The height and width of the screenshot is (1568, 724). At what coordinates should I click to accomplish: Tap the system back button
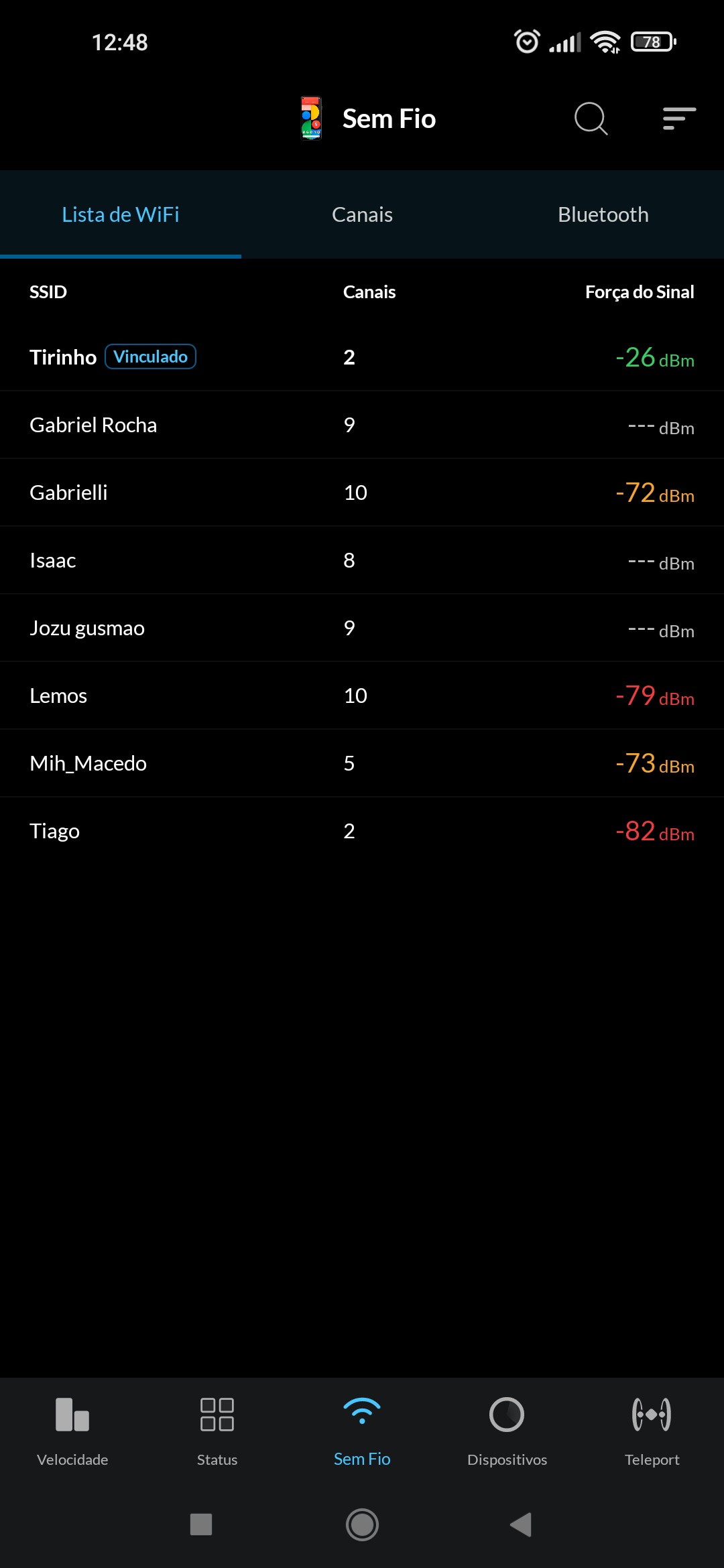click(x=521, y=1524)
